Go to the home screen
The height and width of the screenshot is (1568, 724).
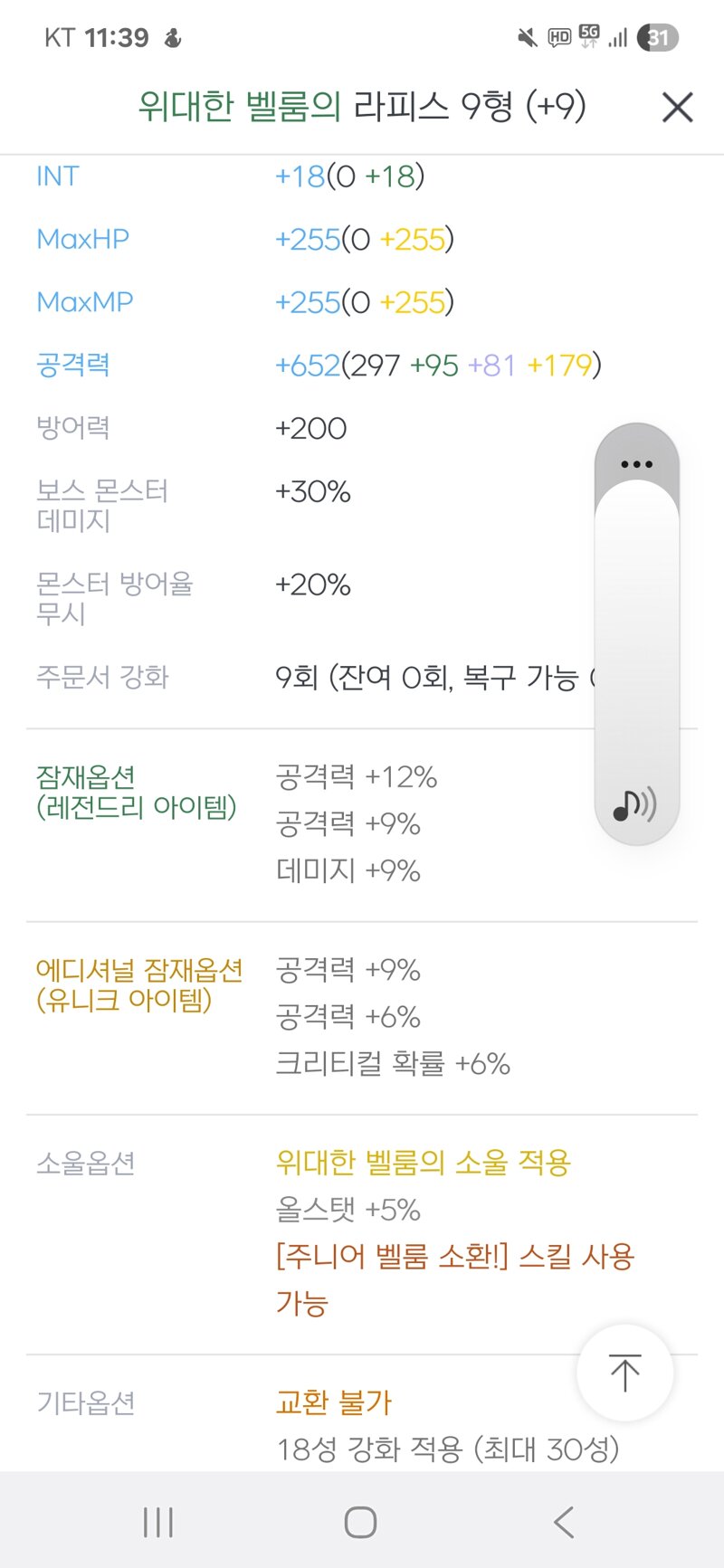(360, 1522)
